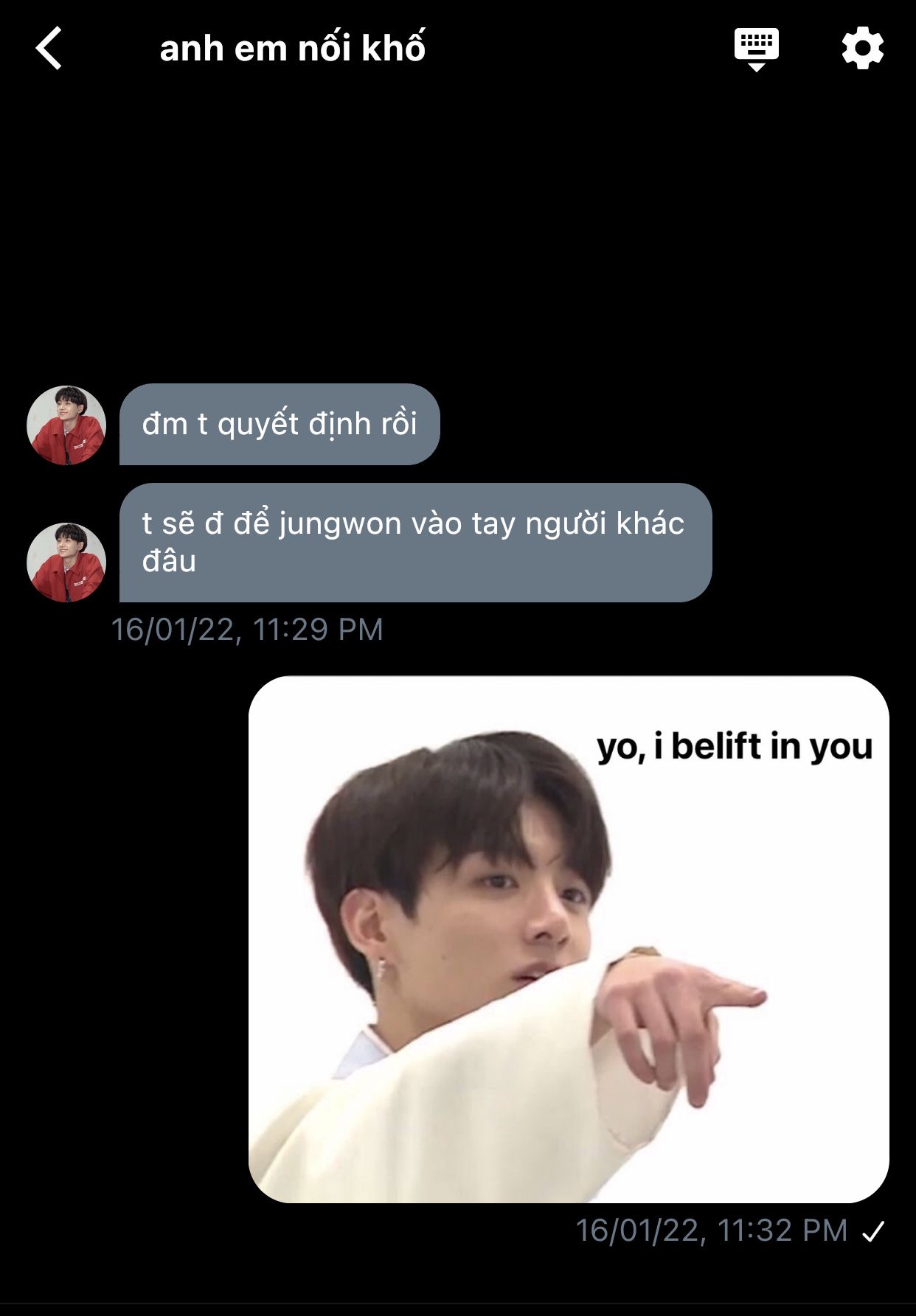The height and width of the screenshot is (1316, 916).
Task: Show the keyboard using the keyboard icon
Action: [x=756, y=49]
